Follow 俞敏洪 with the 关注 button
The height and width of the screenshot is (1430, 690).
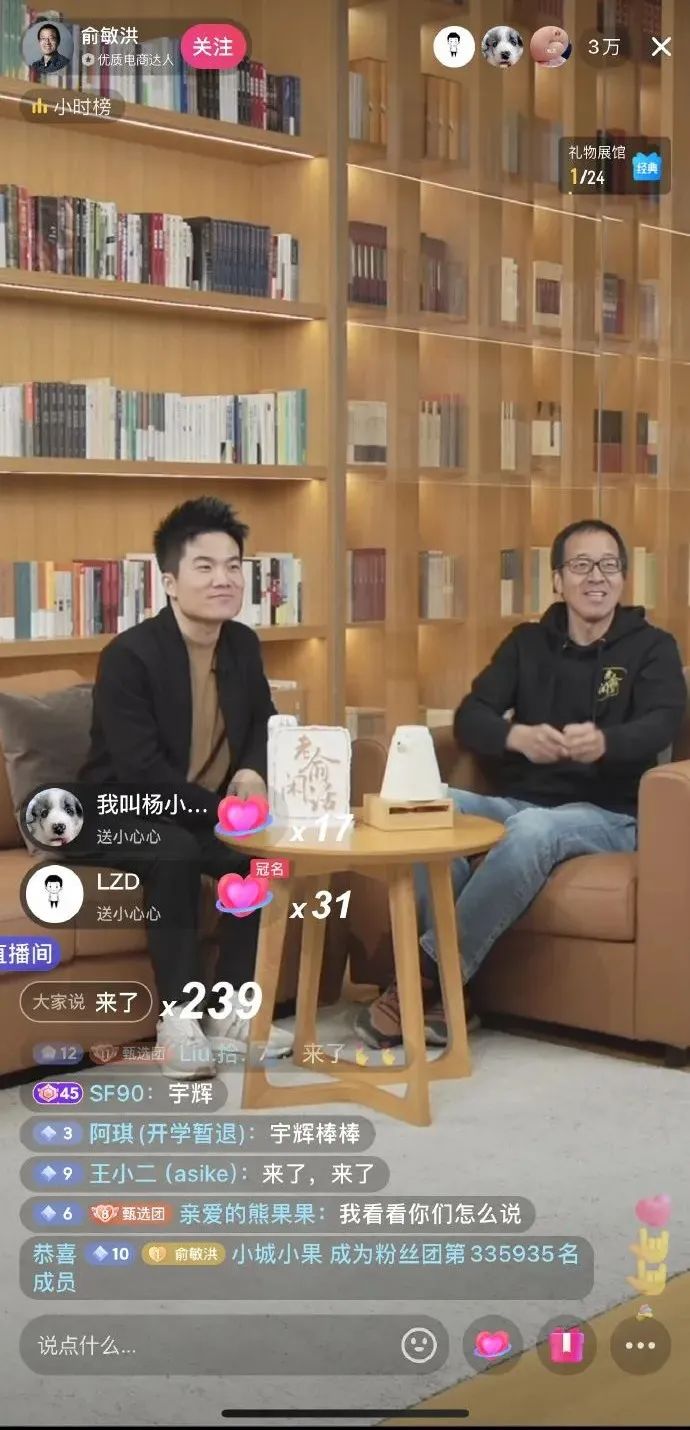[x=212, y=47]
